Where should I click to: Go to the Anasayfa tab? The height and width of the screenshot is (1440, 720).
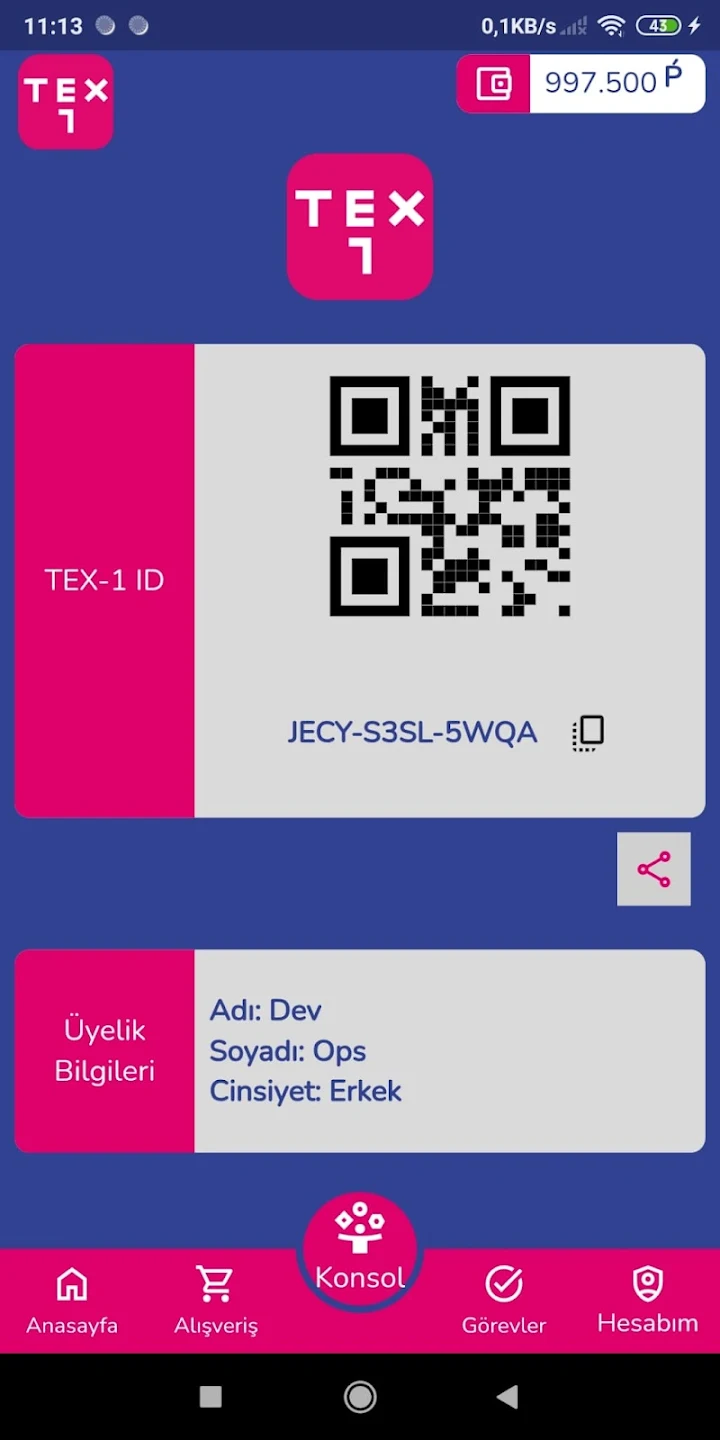coord(72,1300)
